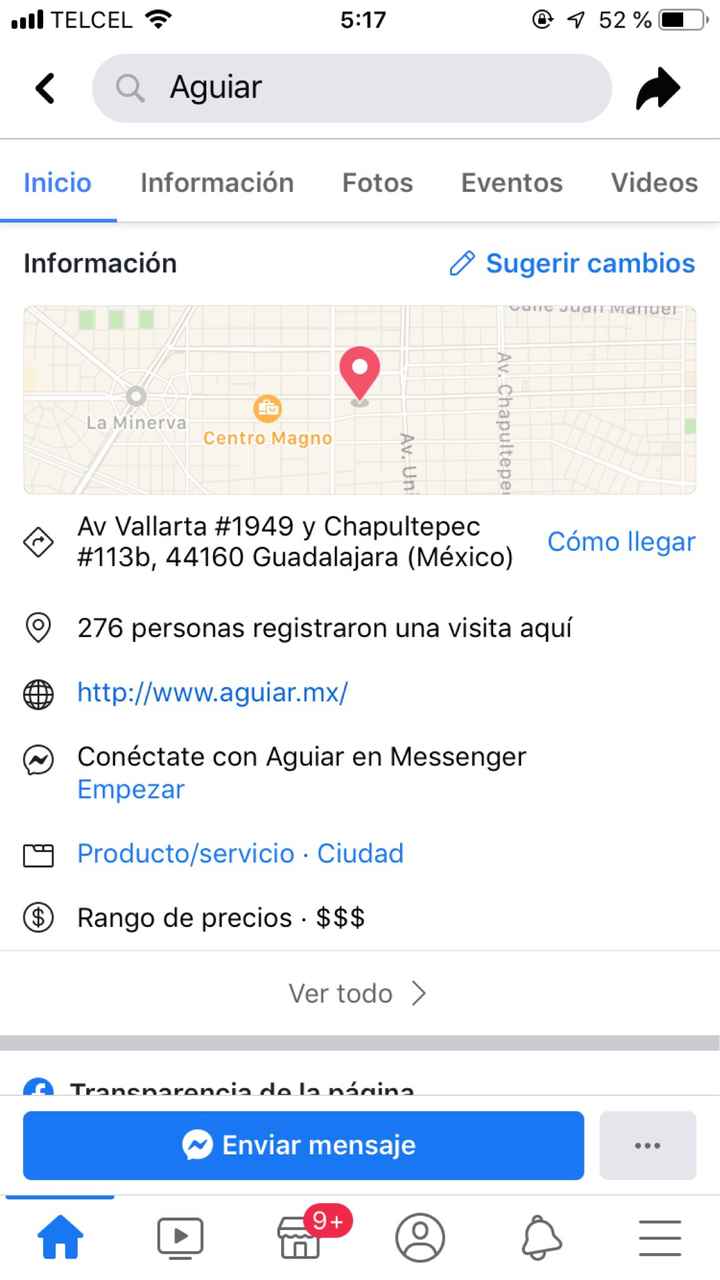Image resolution: width=720 pixels, height=1280 pixels.
Task: Open the Fotos tab
Action: pos(377,182)
